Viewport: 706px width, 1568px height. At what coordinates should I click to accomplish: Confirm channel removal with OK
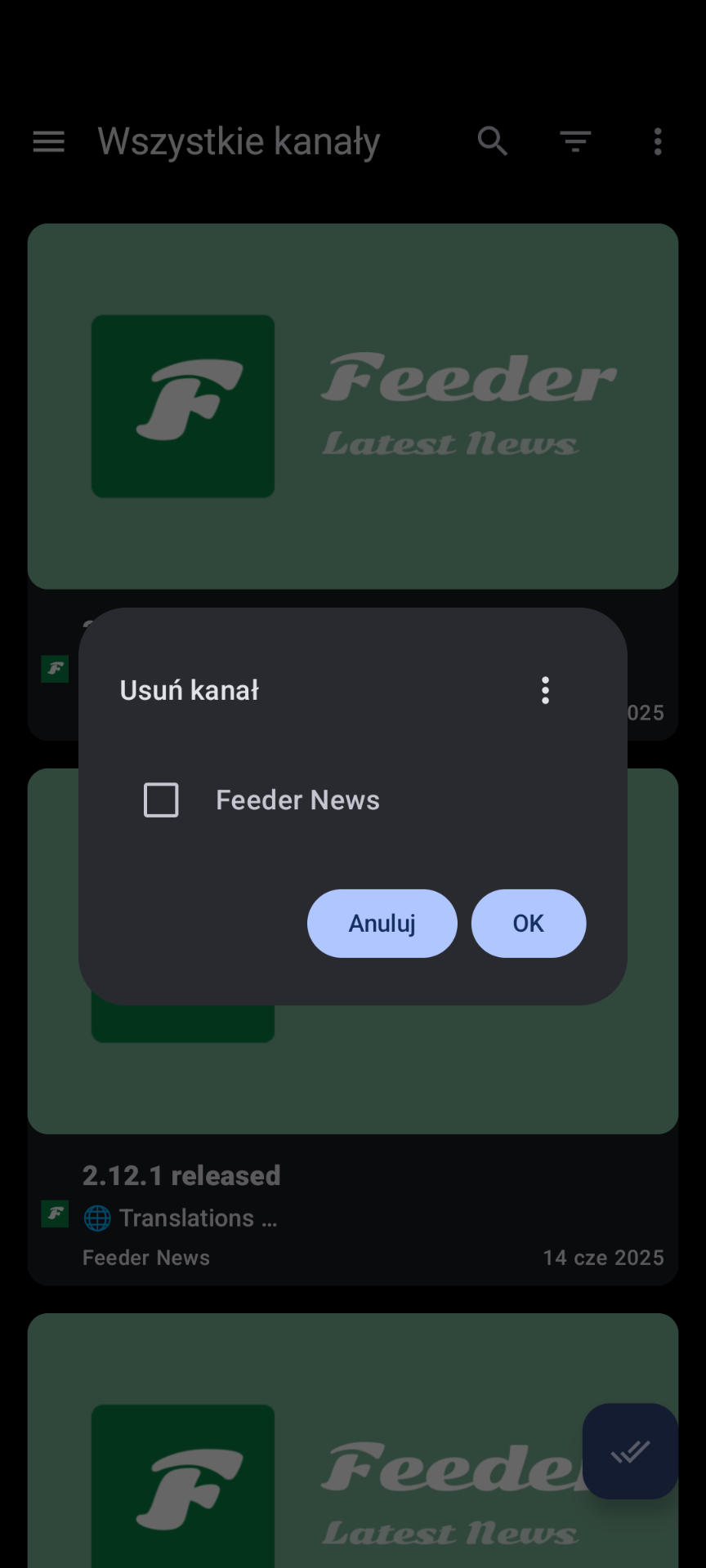pos(528,923)
